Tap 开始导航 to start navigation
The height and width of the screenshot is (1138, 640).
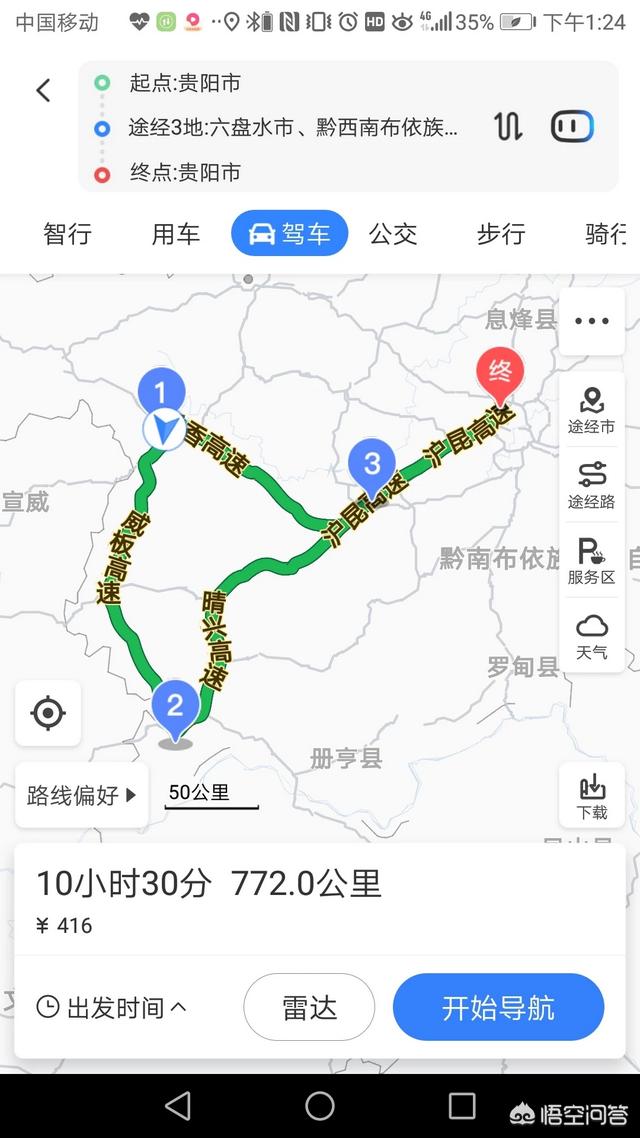[498, 1007]
